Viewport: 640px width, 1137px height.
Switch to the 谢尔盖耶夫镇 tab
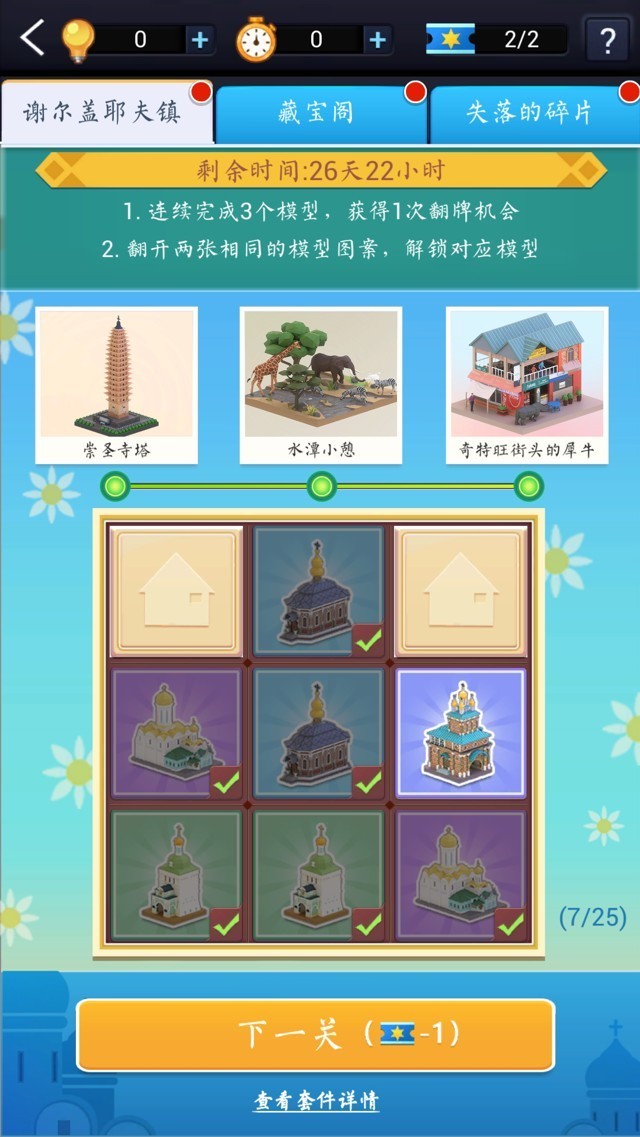coord(107,113)
